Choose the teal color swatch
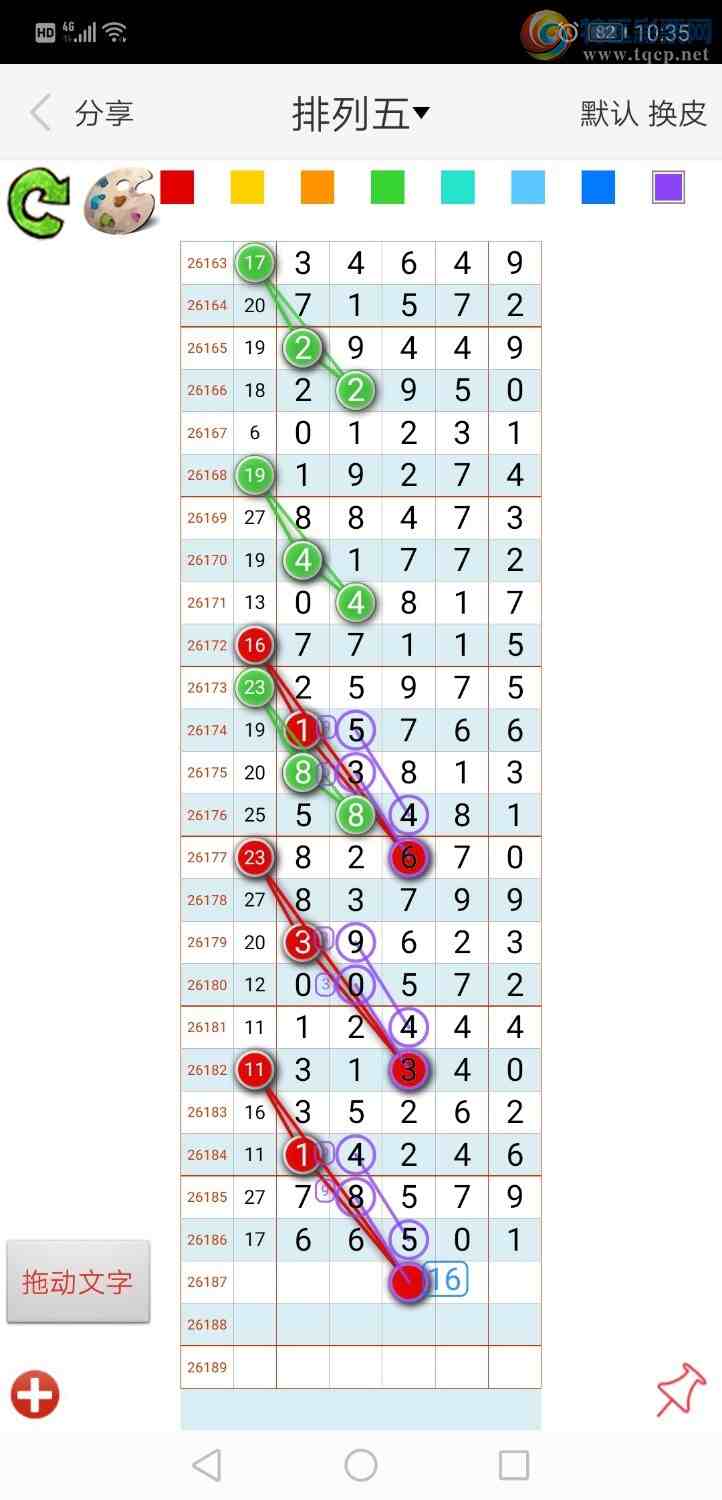 (457, 187)
